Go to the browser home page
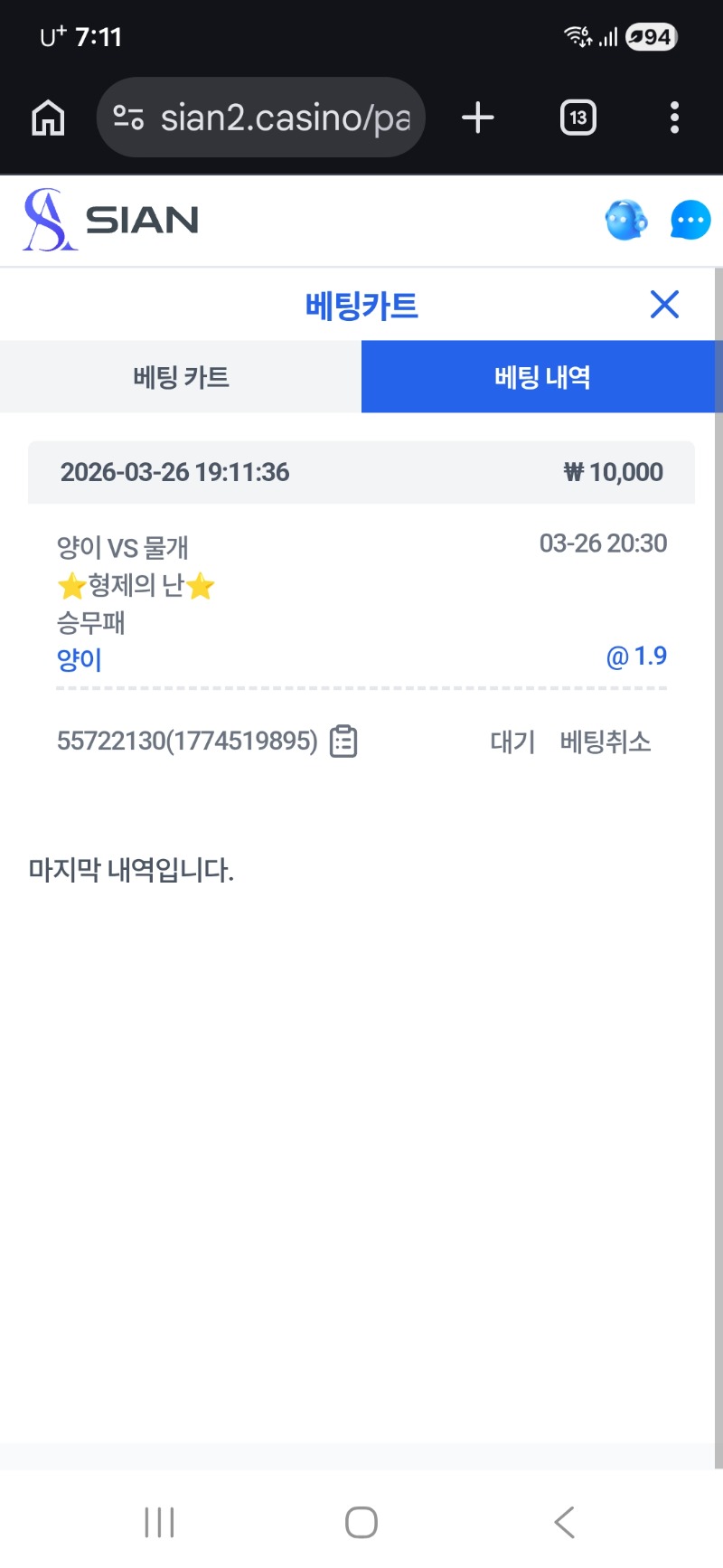Image resolution: width=723 pixels, height=1568 pixels. click(48, 118)
